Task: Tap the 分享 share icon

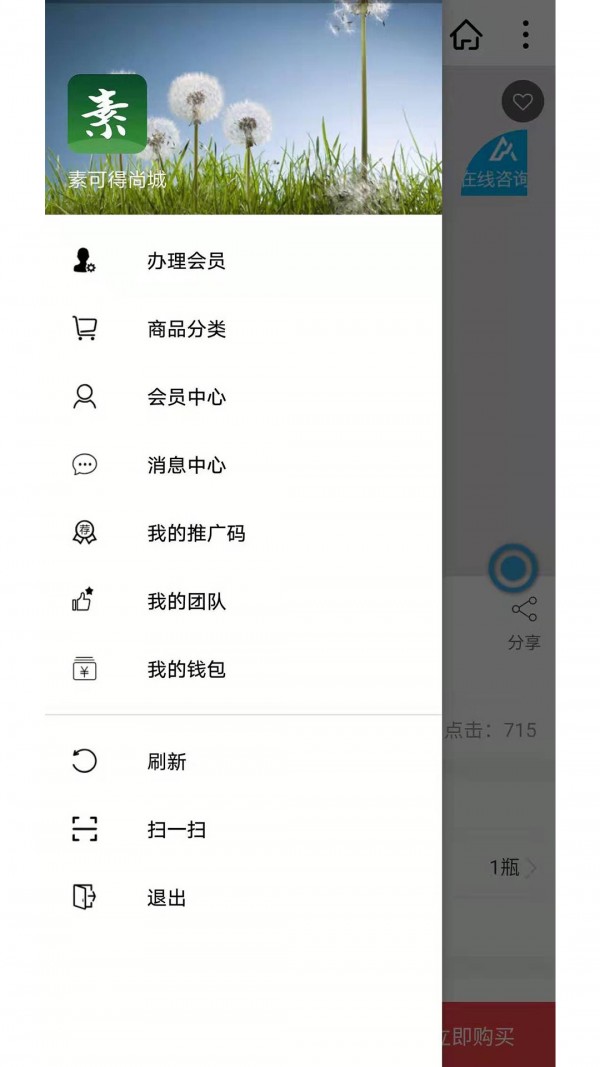Action: (x=524, y=623)
